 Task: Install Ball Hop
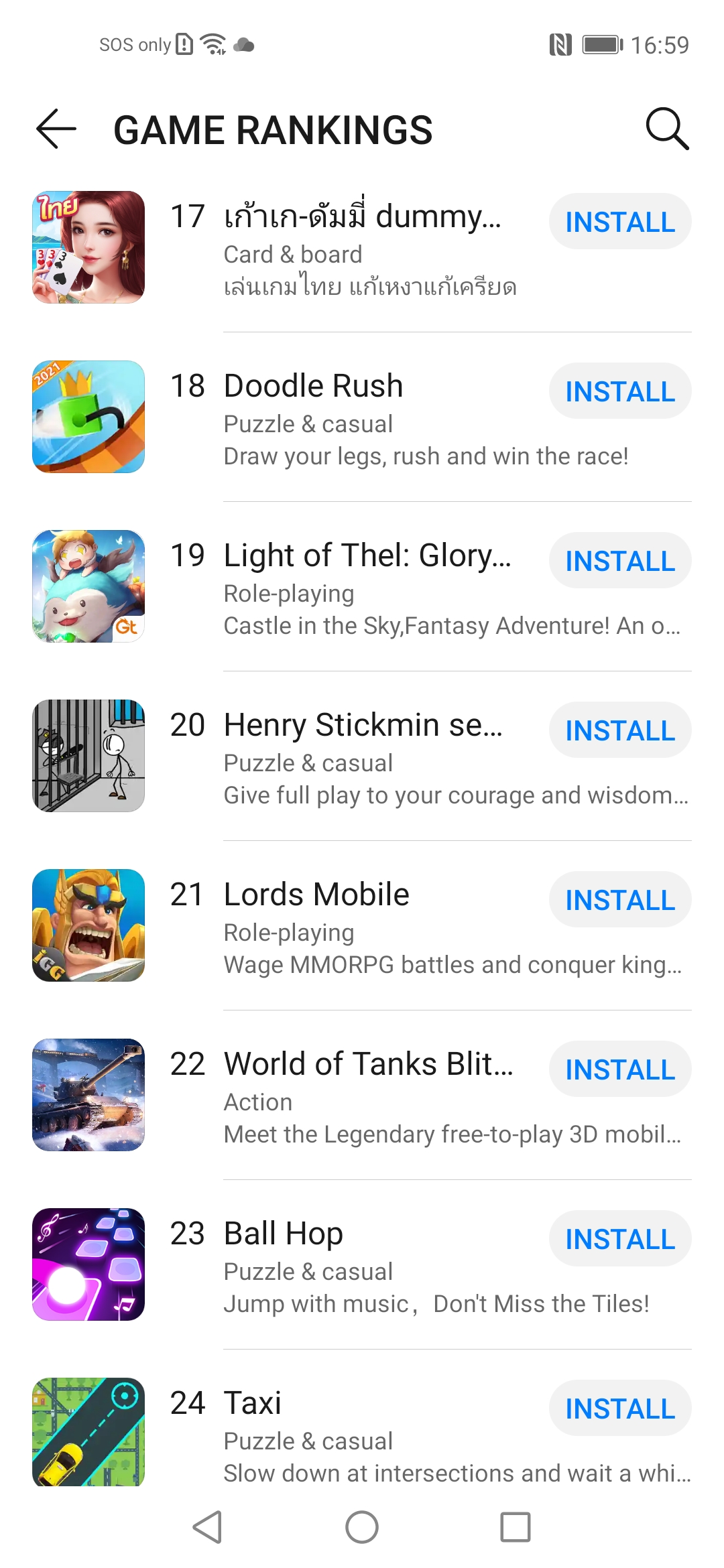(x=619, y=1239)
